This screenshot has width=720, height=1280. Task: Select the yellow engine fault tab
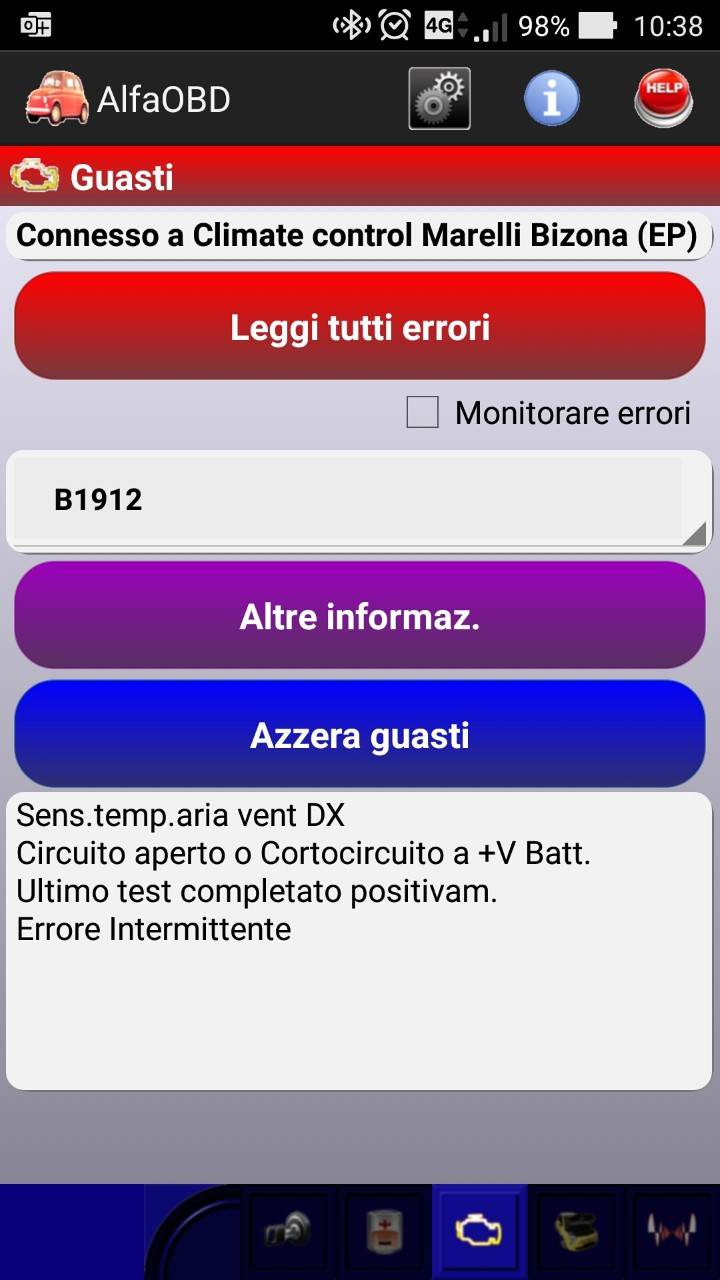tap(480, 1232)
